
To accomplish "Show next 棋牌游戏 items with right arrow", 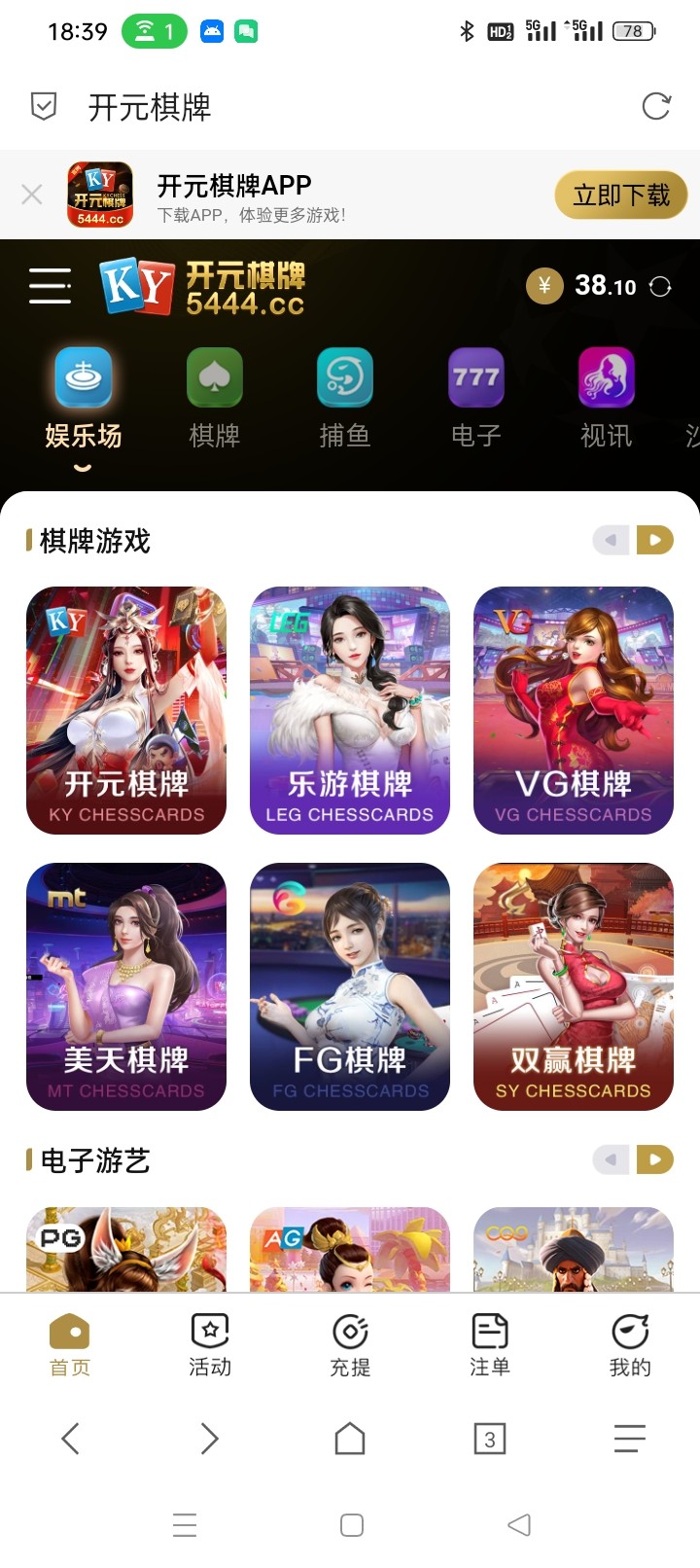I will [x=655, y=540].
